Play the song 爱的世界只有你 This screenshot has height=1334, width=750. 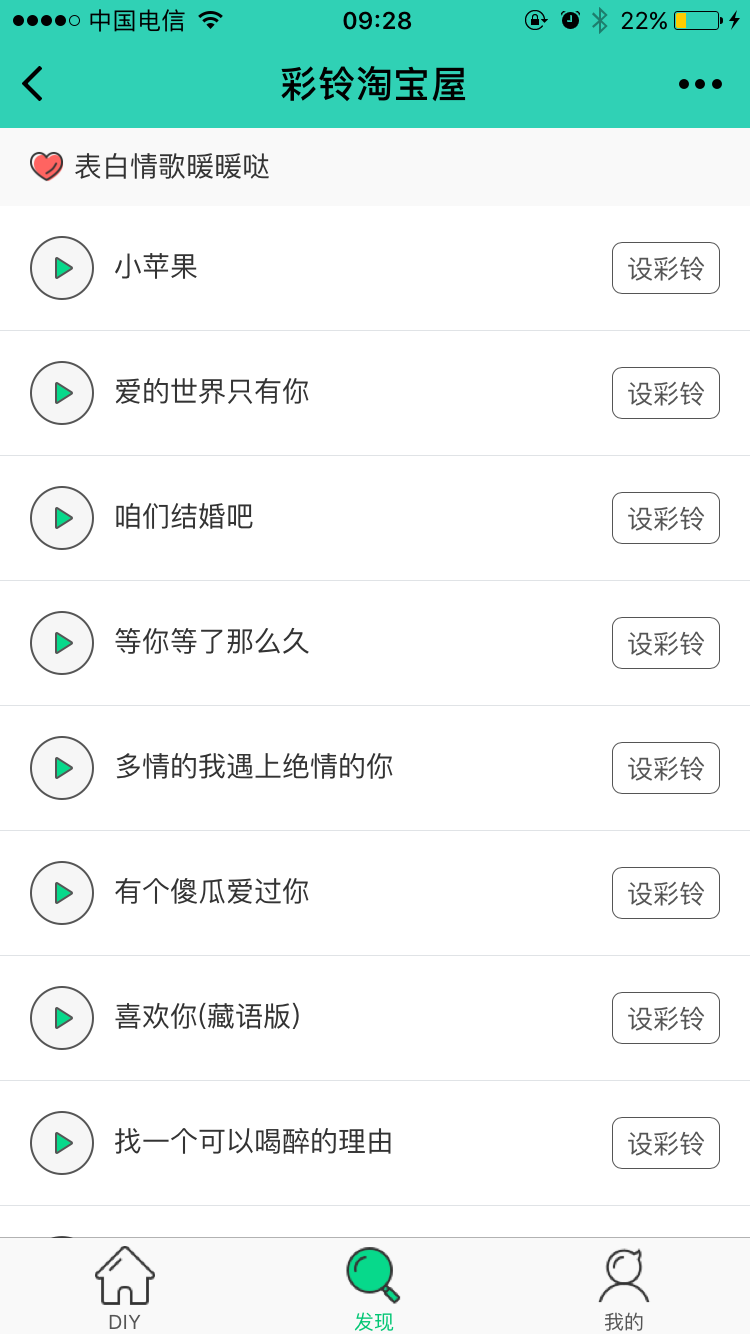pos(62,393)
